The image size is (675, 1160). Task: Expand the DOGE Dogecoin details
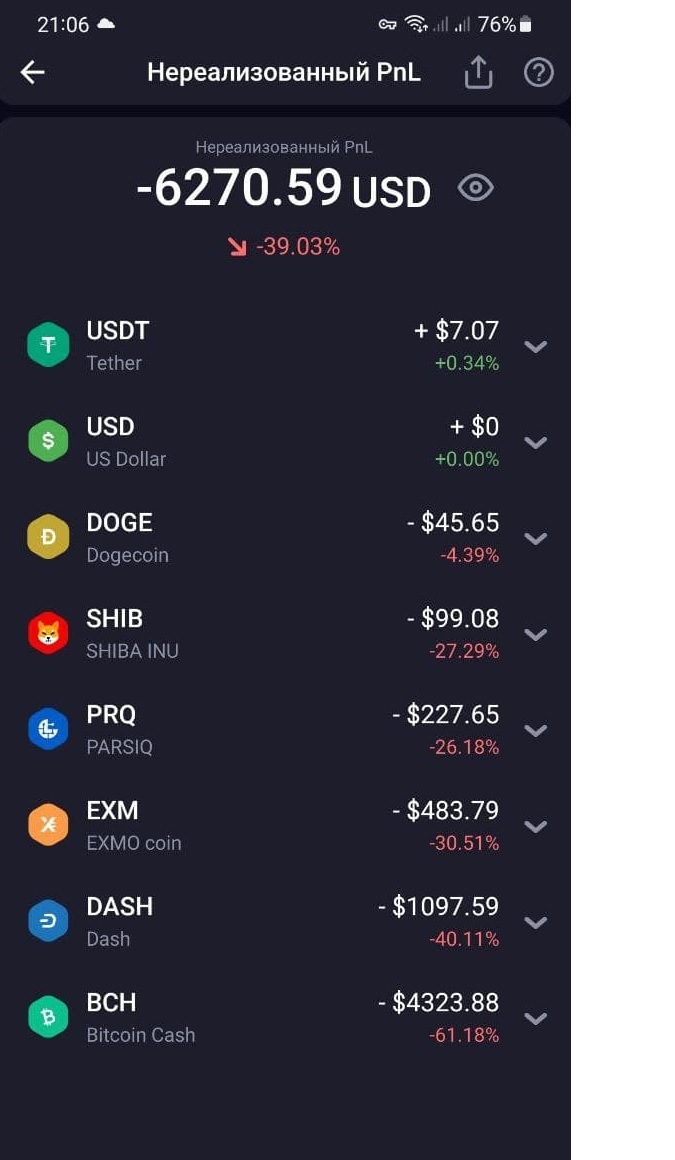[536, 538]
